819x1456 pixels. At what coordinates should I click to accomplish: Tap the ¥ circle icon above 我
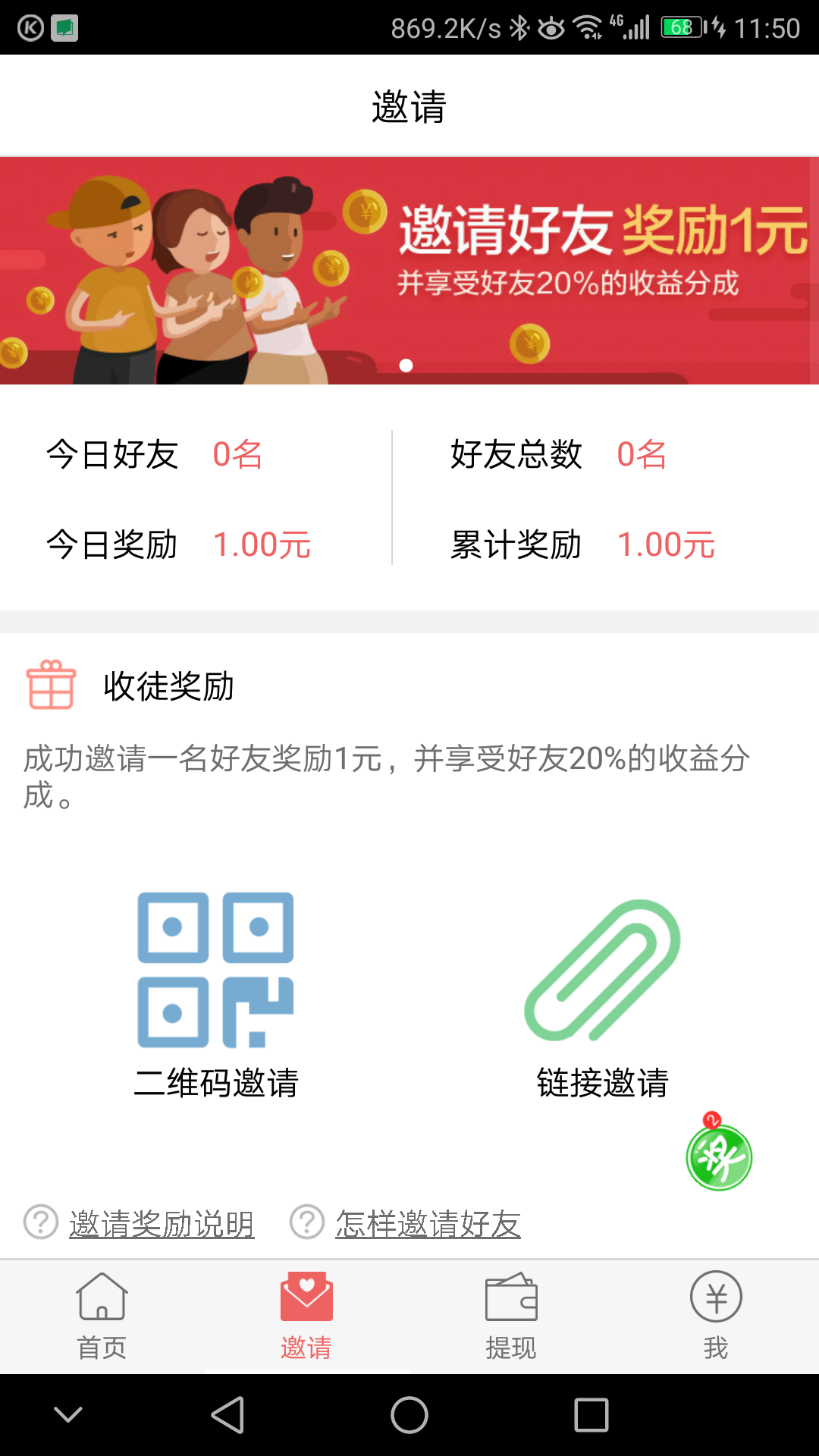(x=716, y=1297)
